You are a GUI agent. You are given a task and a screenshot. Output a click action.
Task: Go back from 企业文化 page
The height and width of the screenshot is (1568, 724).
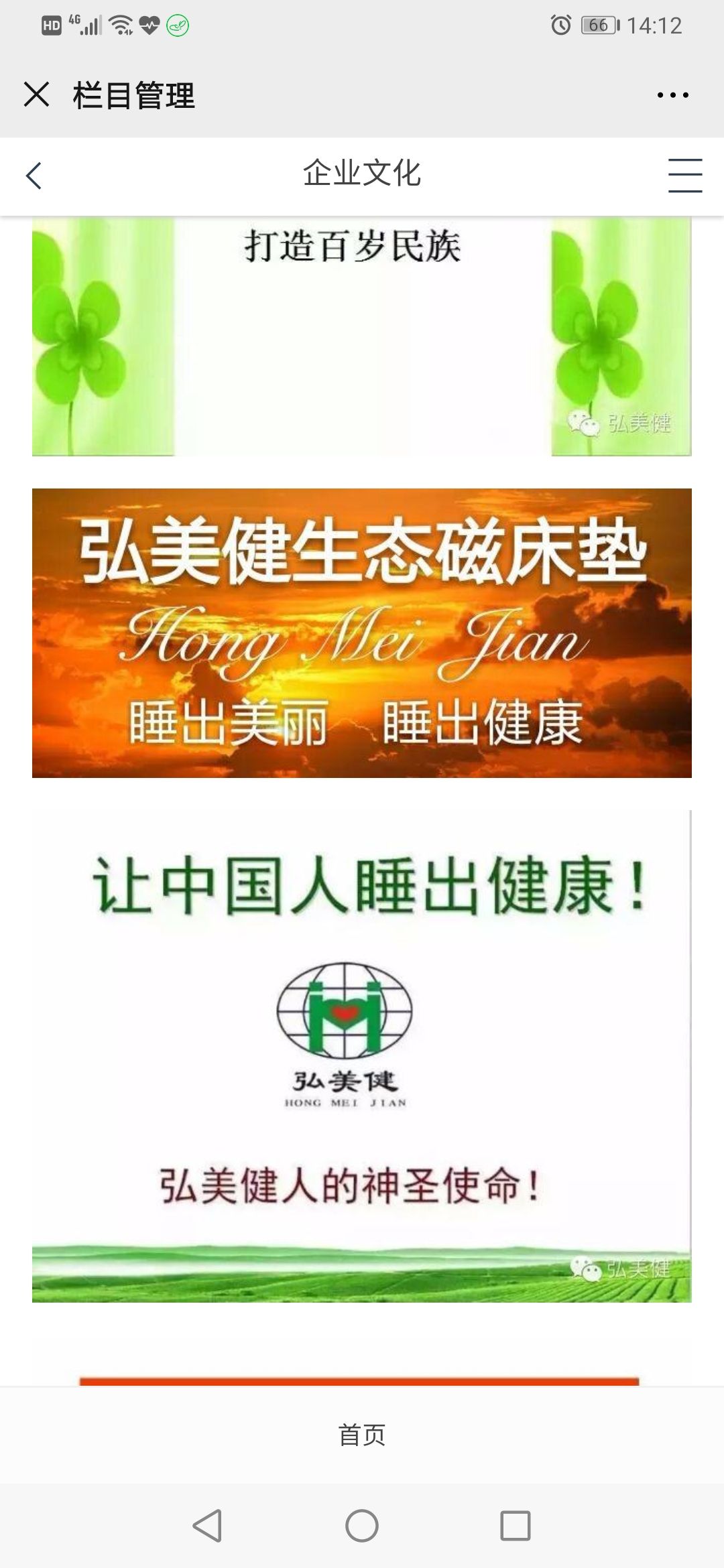34,176
